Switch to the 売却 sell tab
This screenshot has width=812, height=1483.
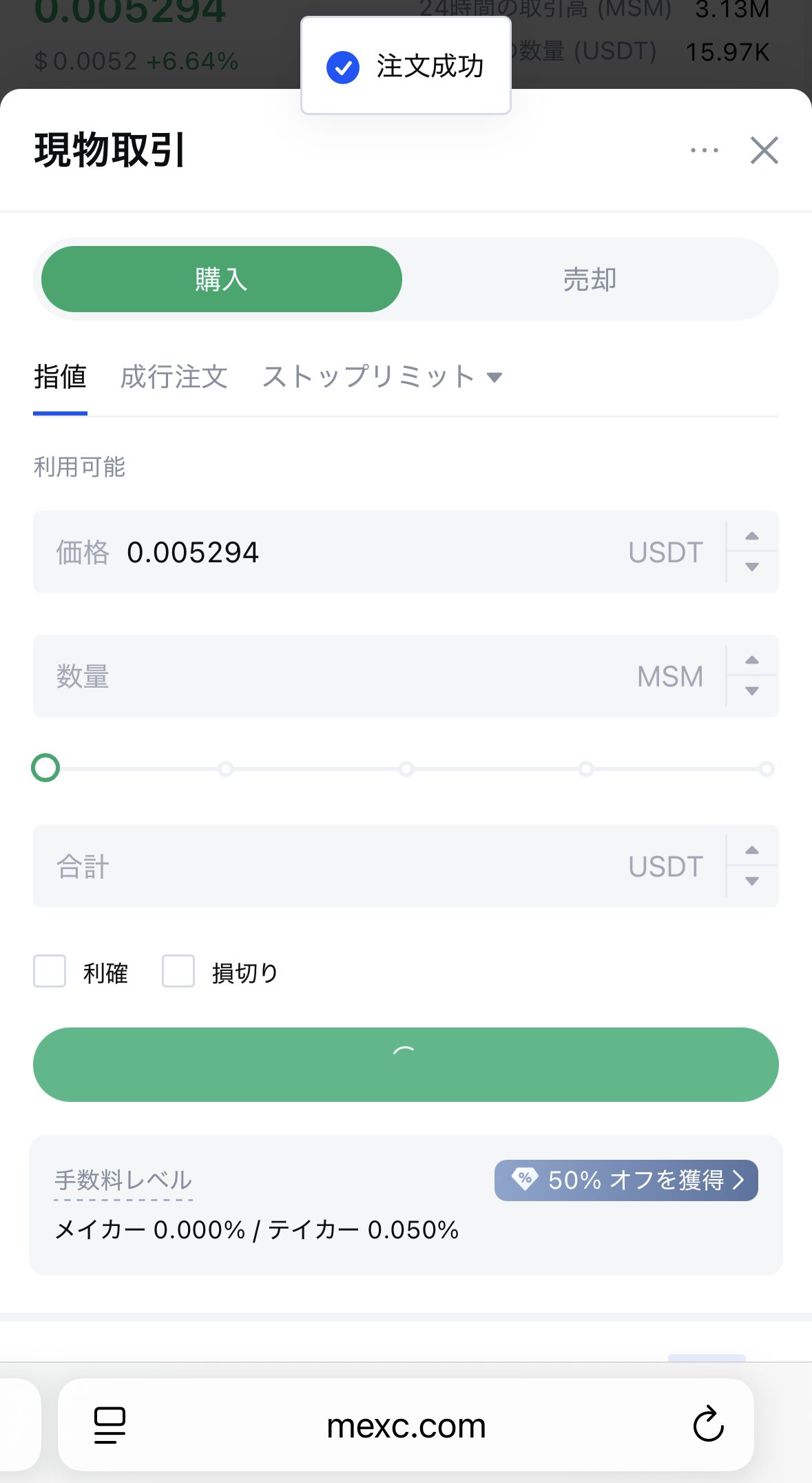click(590, 280)
